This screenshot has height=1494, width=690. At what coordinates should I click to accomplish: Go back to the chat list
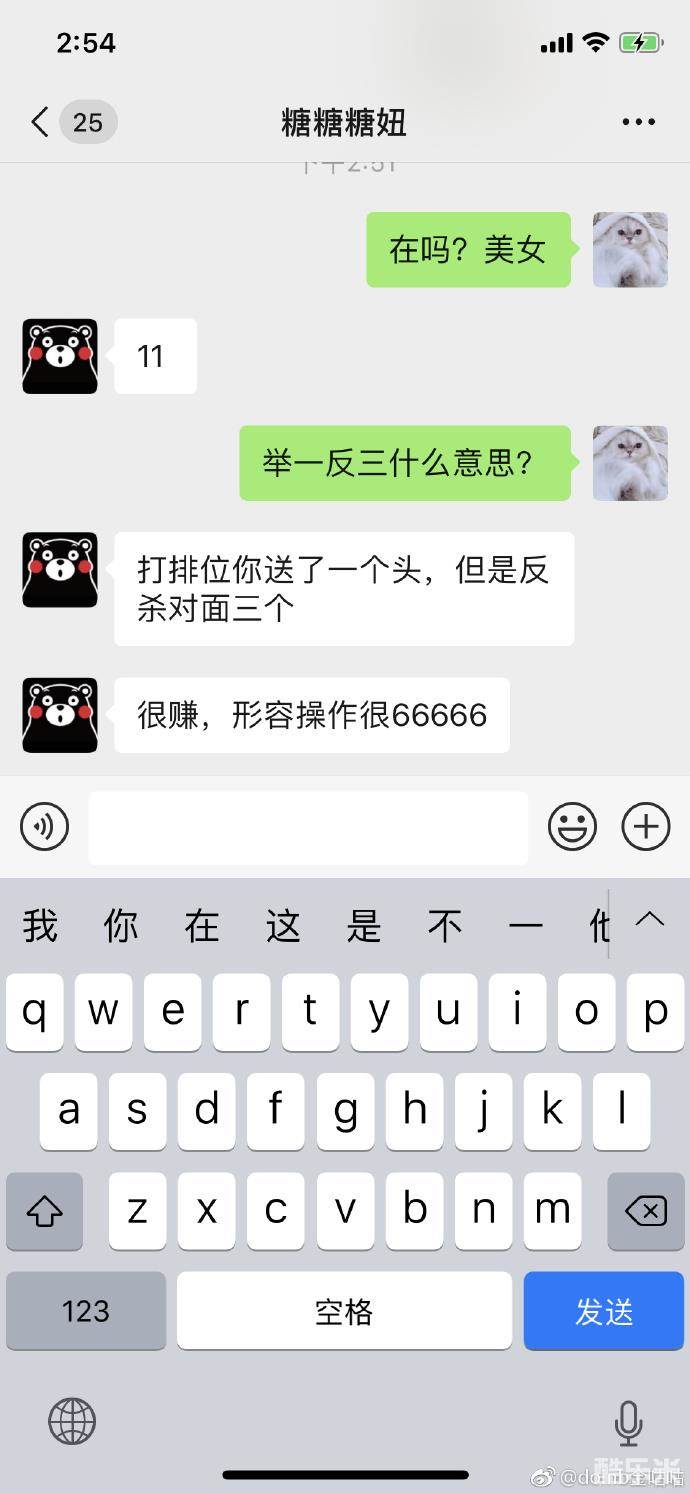coord(40,123)
